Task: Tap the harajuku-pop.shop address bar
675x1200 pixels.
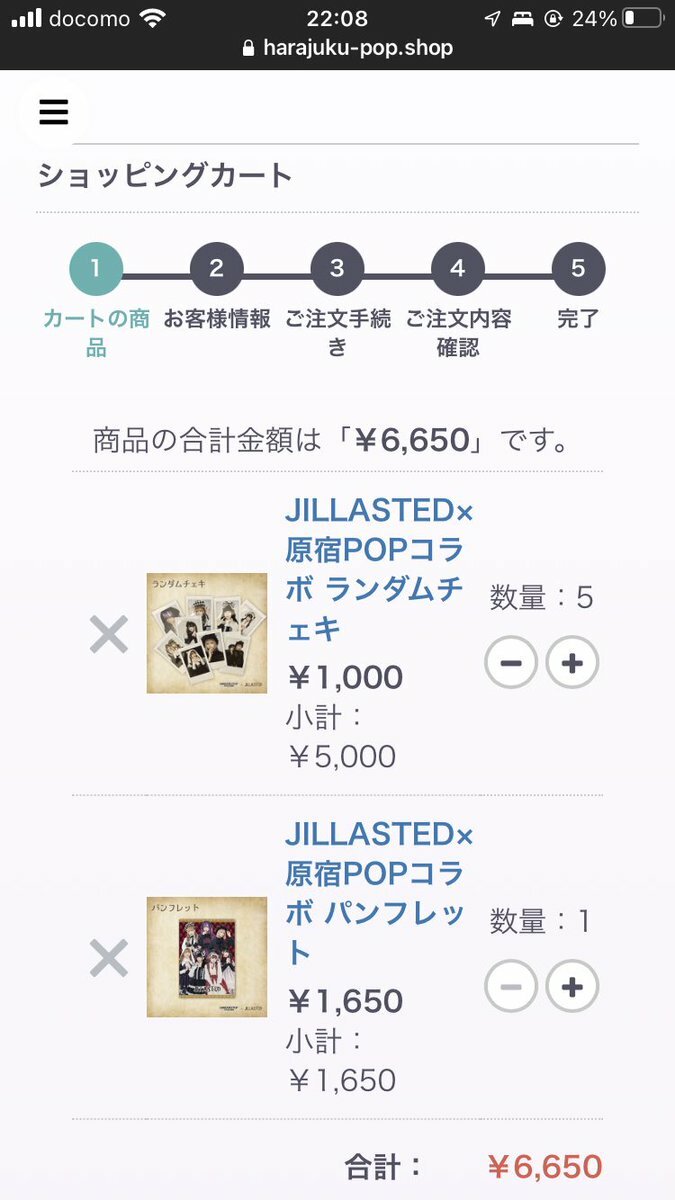Action: 347,48
